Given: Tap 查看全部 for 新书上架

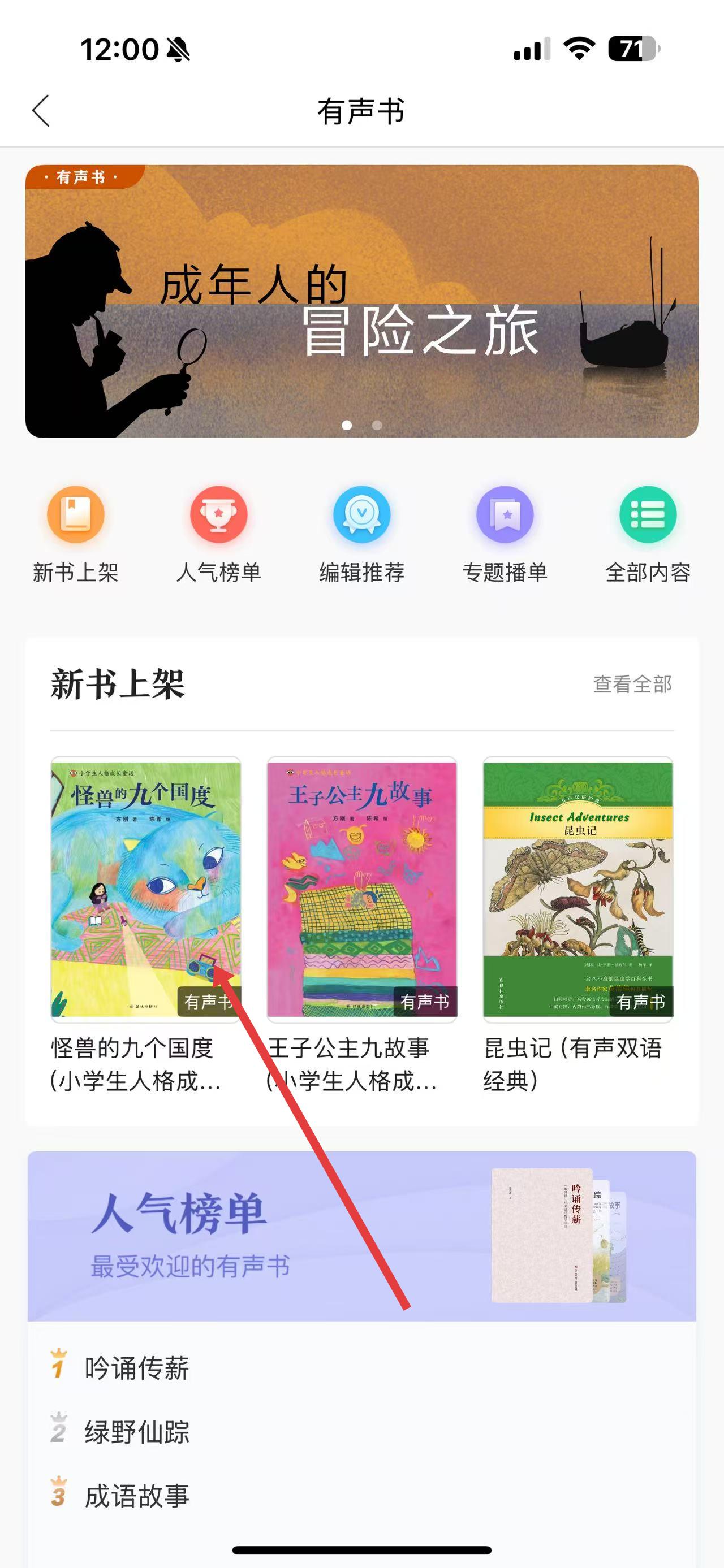Looking at the screenshot, I should pyautogui.click(x=632, y=684).
